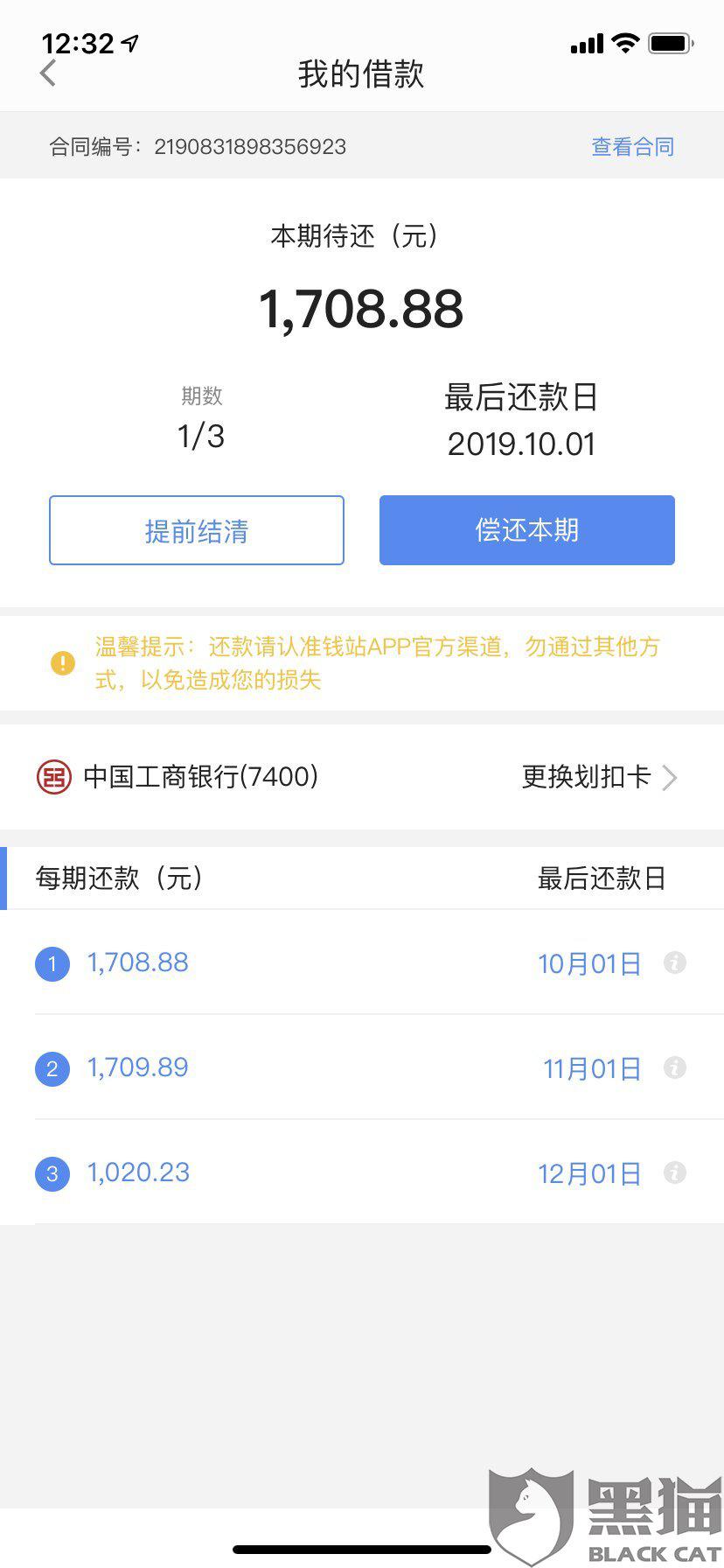Go back from 我的借款 page

[49, 73]
